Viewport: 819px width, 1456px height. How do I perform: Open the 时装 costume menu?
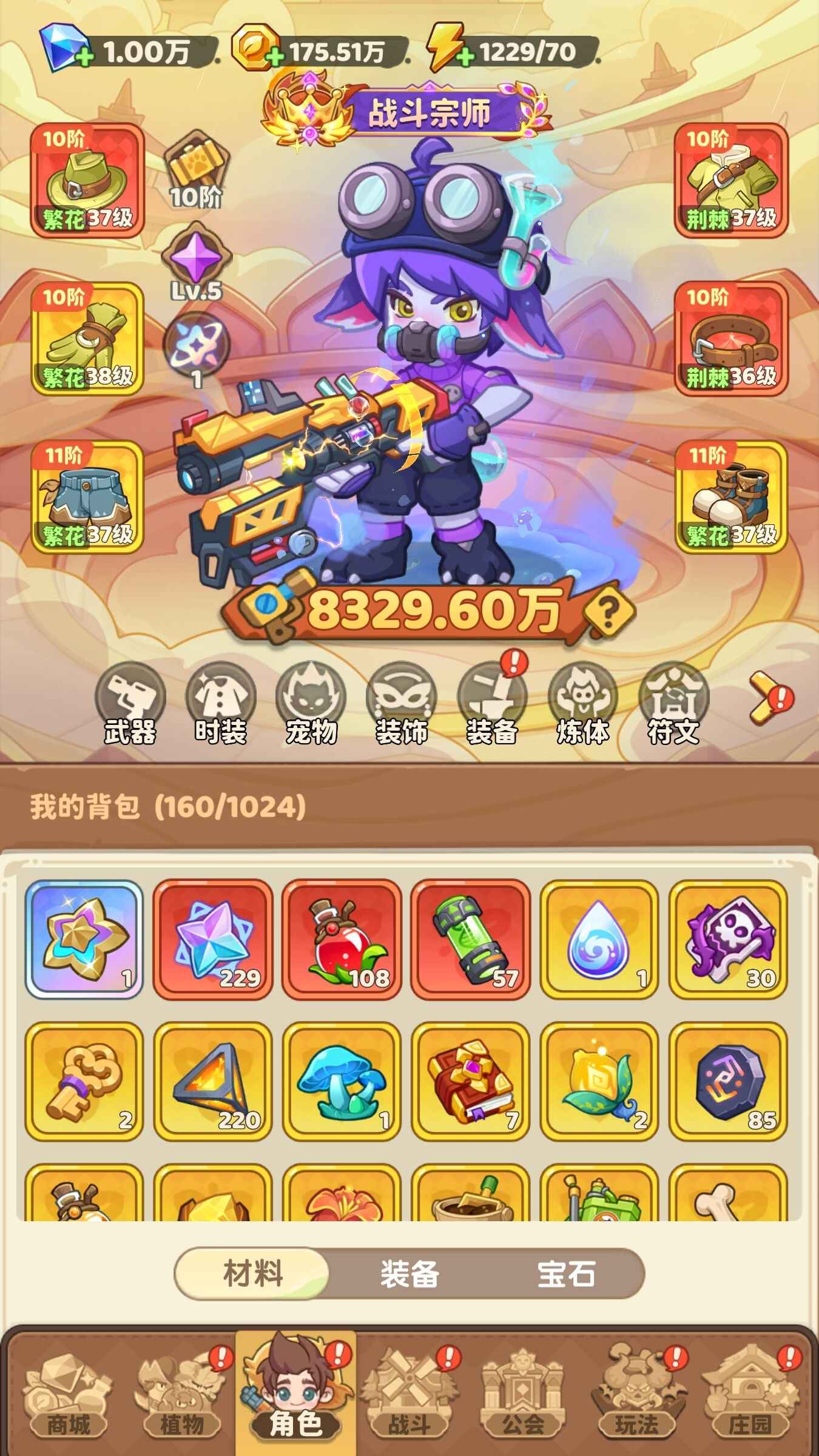pyautogui.click(x=220, y=704)
